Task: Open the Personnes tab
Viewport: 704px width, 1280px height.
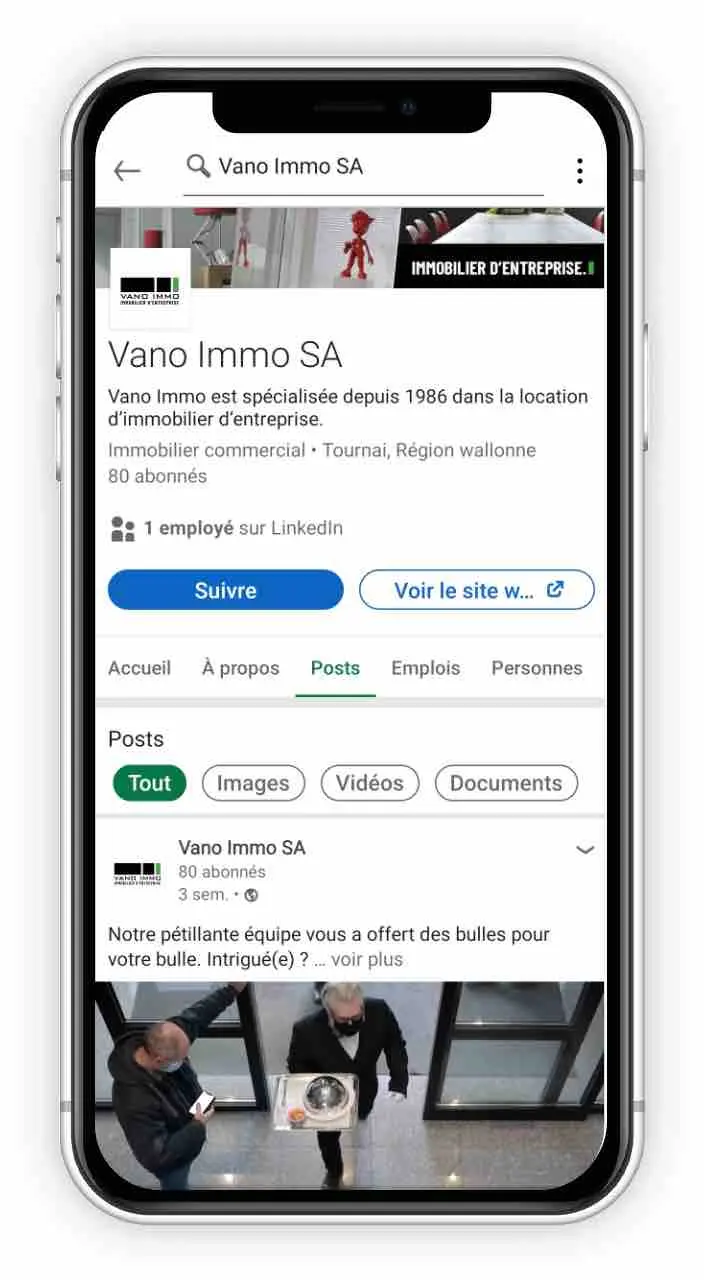Action: pyautogui.click(x=536, y=668)
